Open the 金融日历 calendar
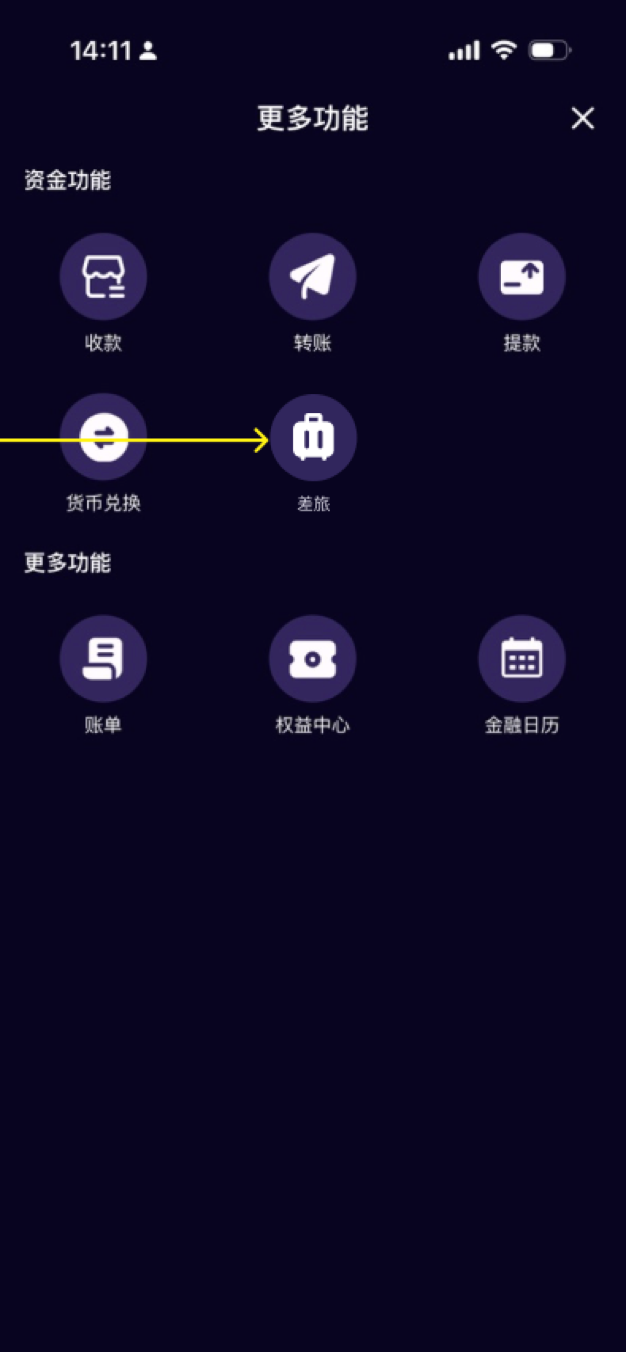The width and height of the screenshot is (626, 1352). click(521, 659)
